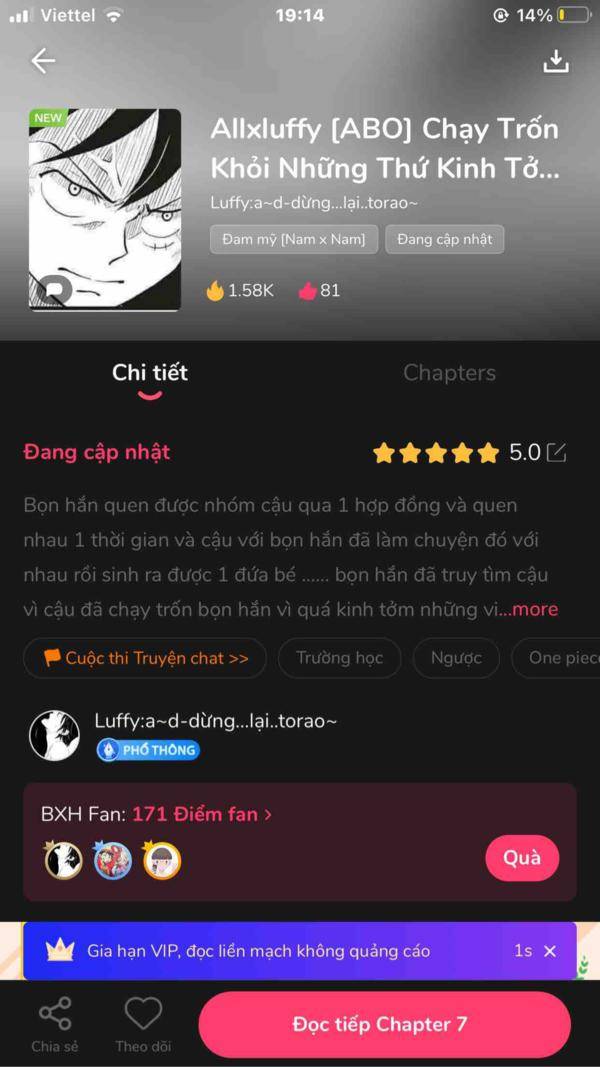600x1067 pixels.
Task: Tap the One piece tag chip
Action: (556, 658)
